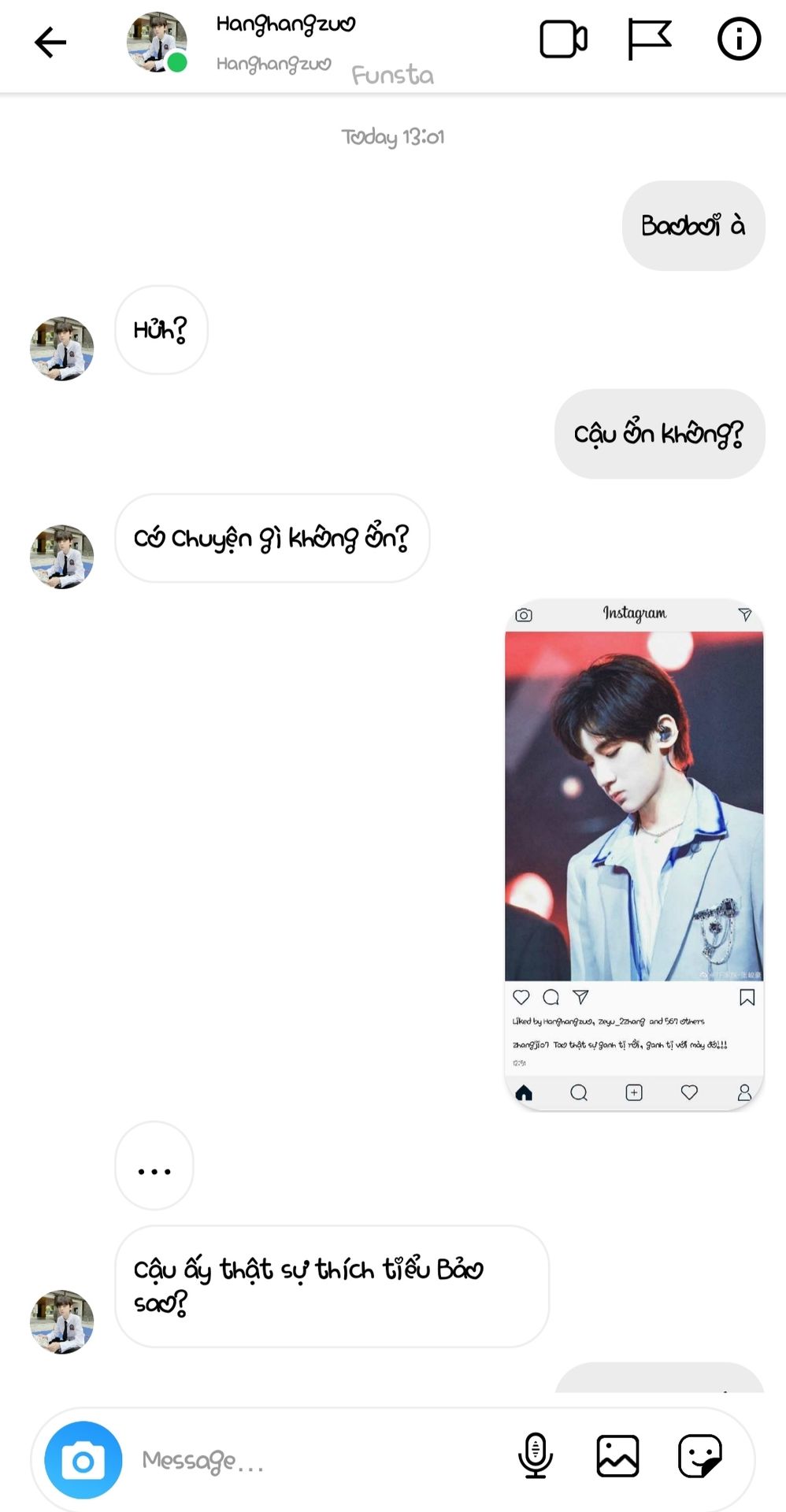Open the conversation info icon
The height and width of the screenshot is (1512, 786).
739,39
